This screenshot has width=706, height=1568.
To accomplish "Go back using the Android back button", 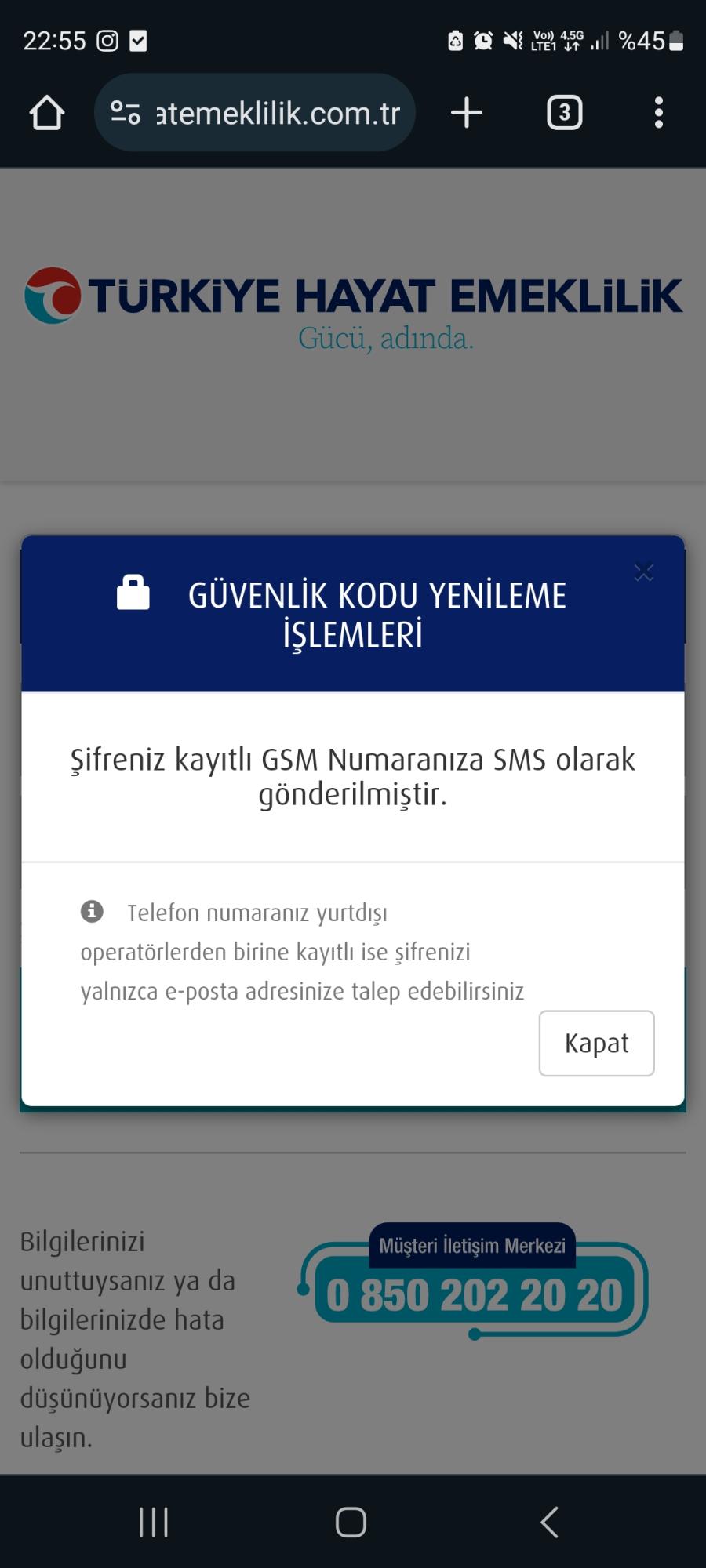I will (x=549, y=1521).
